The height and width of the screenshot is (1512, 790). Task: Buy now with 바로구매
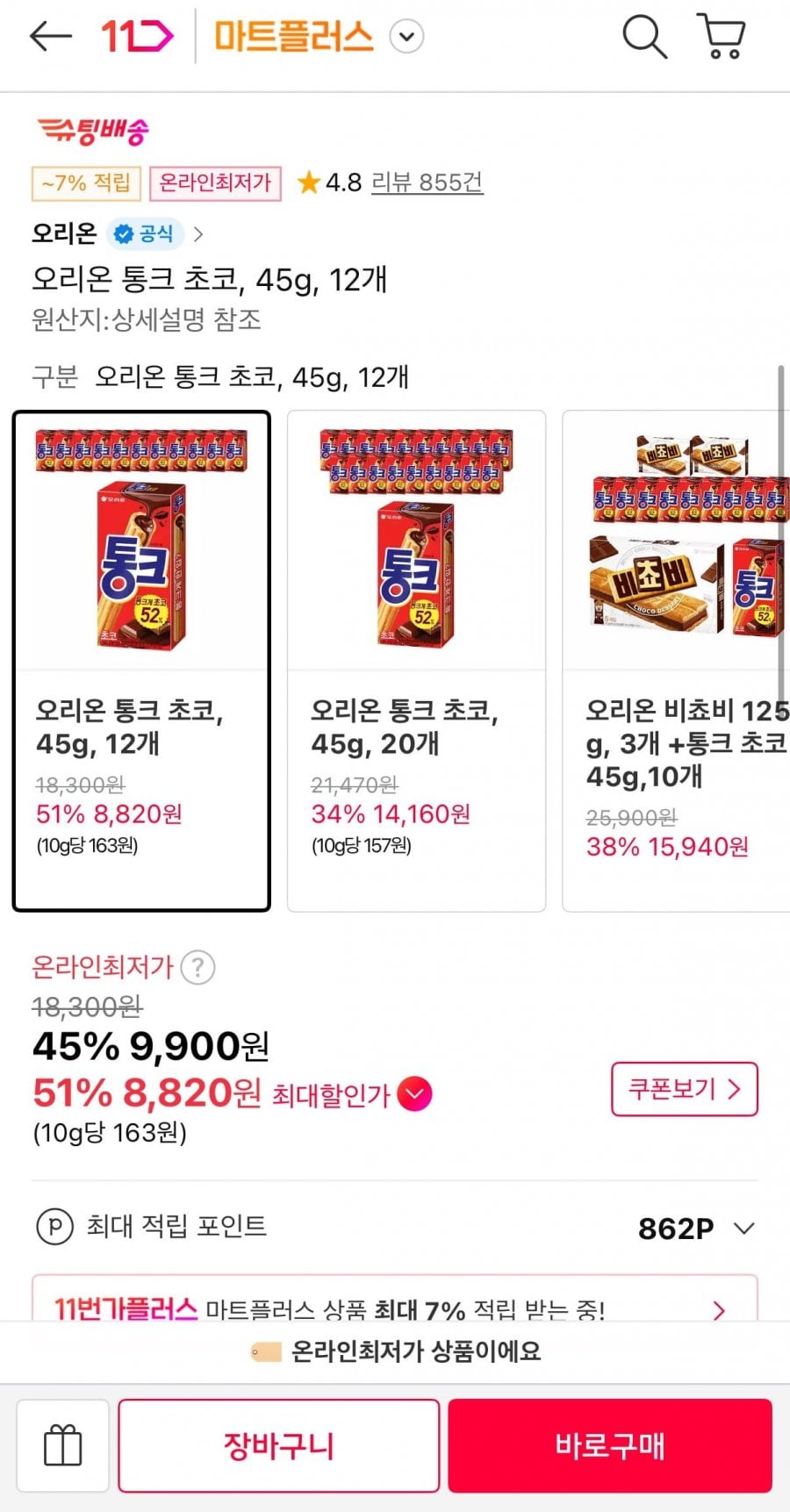pos(609,1445)
